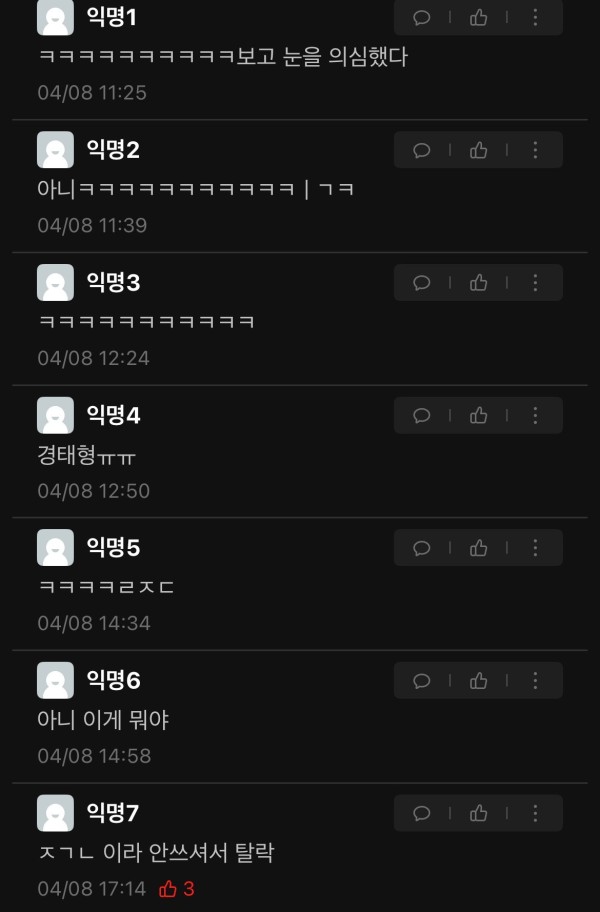Like 익명1's comment

pos(479,17)
